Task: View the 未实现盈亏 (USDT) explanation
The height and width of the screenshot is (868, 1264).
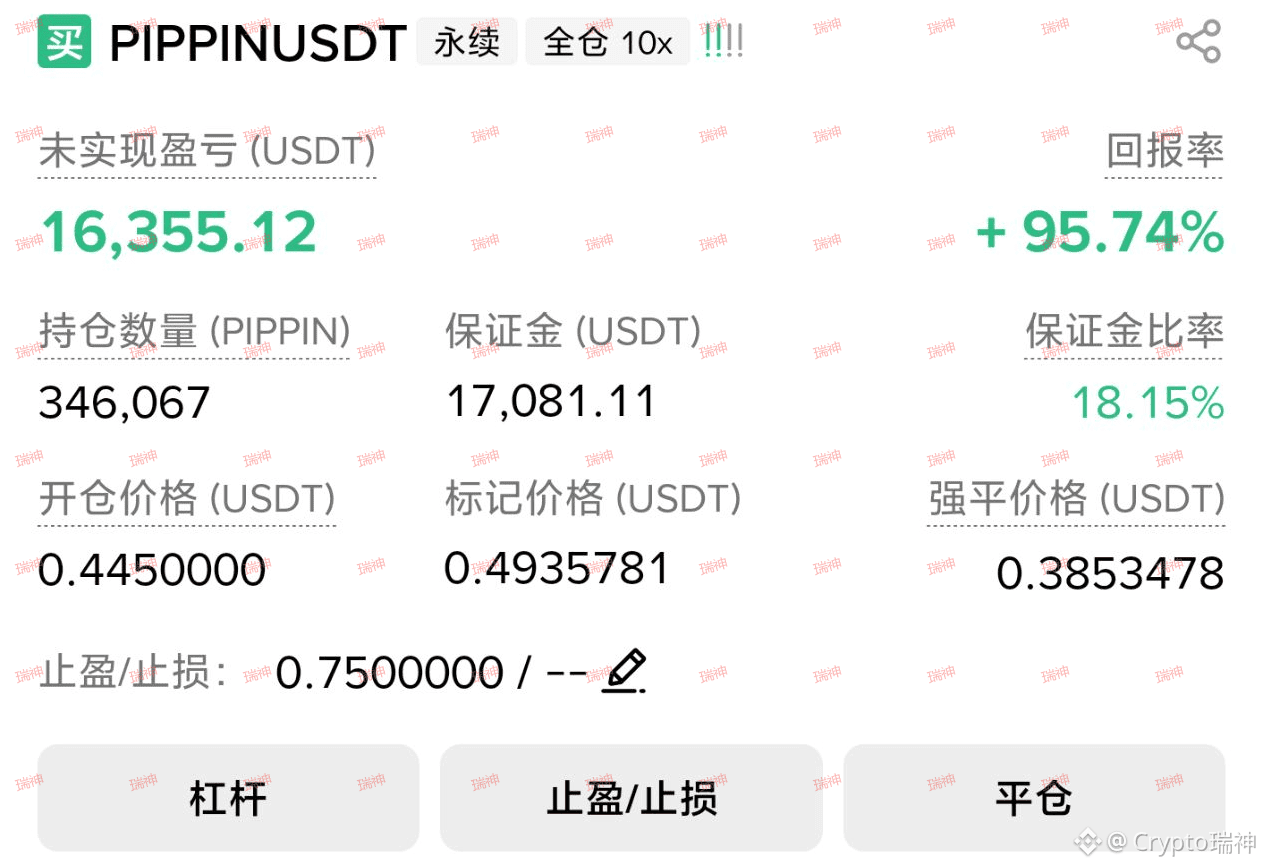Action: tap(207, 152)
